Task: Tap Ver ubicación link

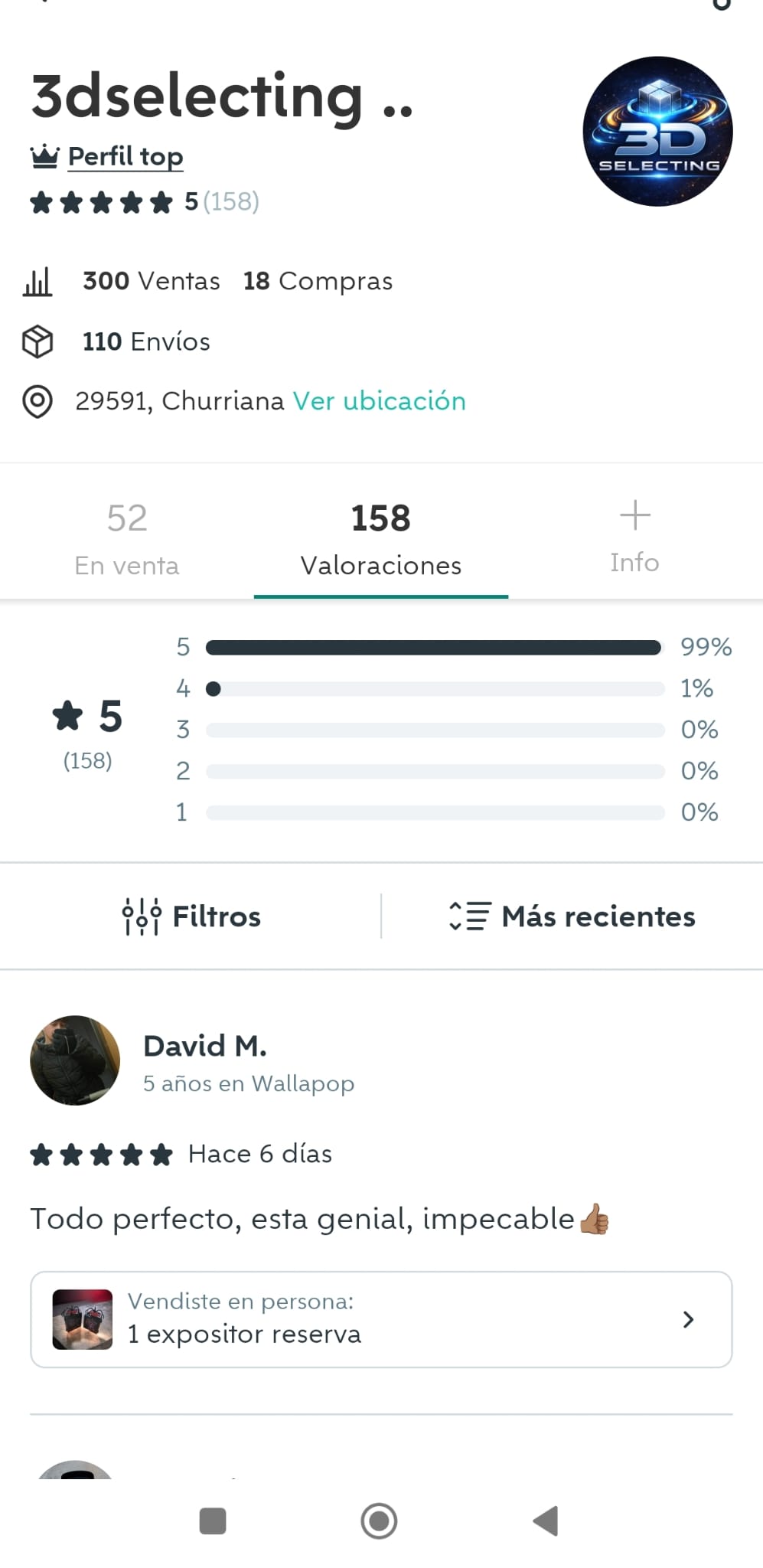Action: click(x=379, y=401)
